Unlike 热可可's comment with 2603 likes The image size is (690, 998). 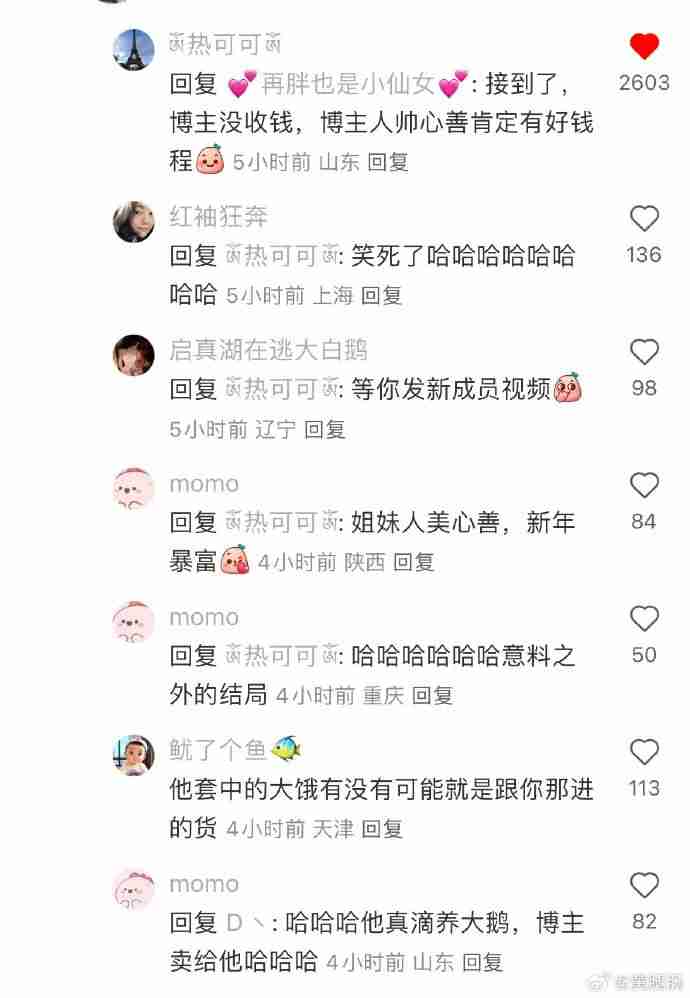644,47
